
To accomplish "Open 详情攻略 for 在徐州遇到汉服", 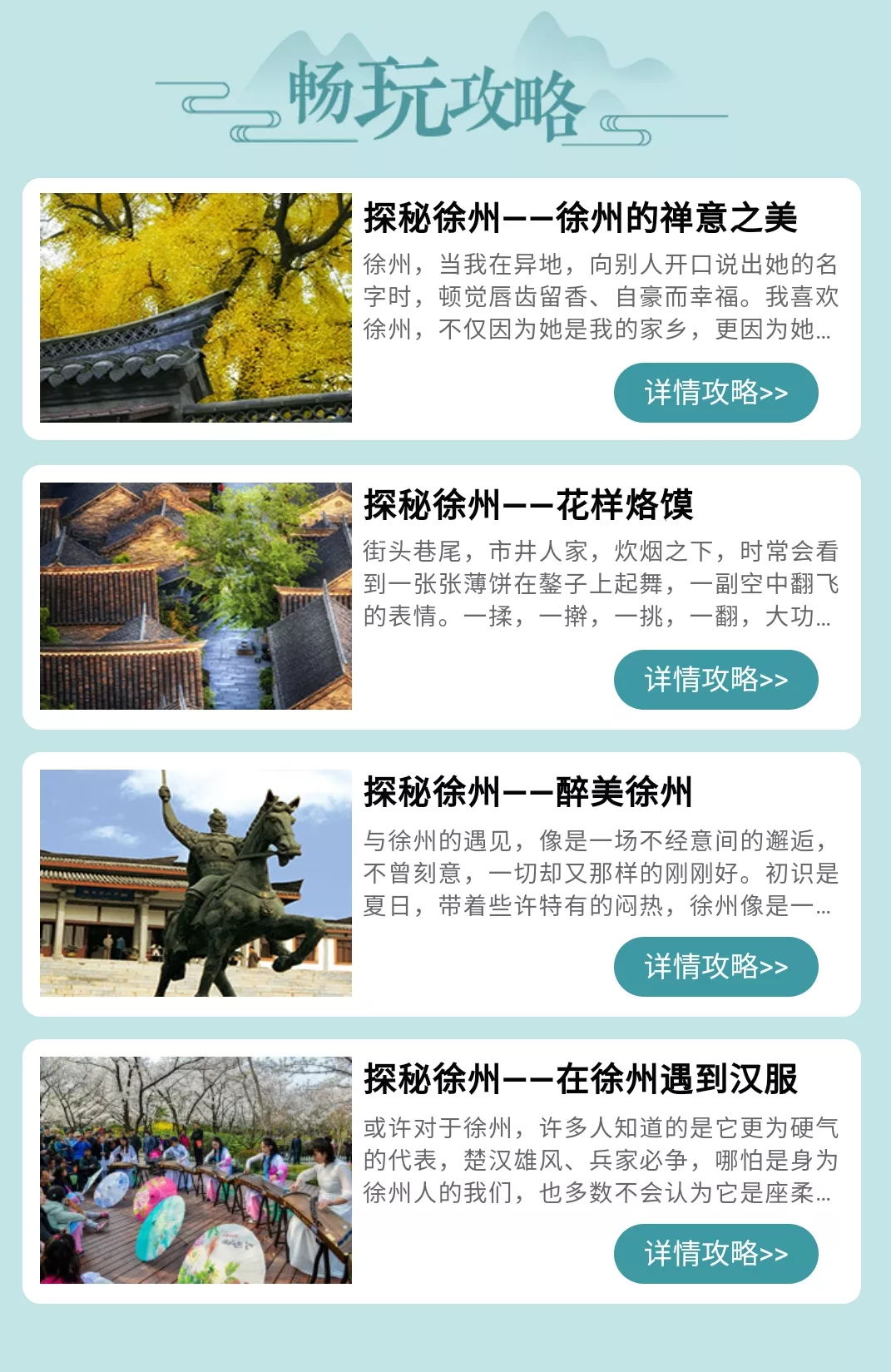I will [715, 1254].
